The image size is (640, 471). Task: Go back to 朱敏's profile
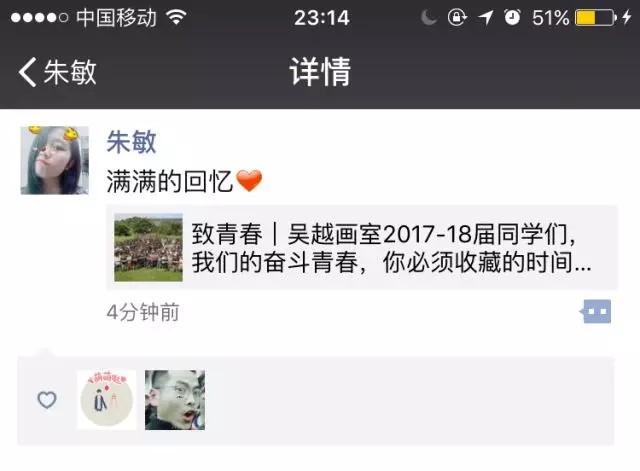tap(57, 72)
